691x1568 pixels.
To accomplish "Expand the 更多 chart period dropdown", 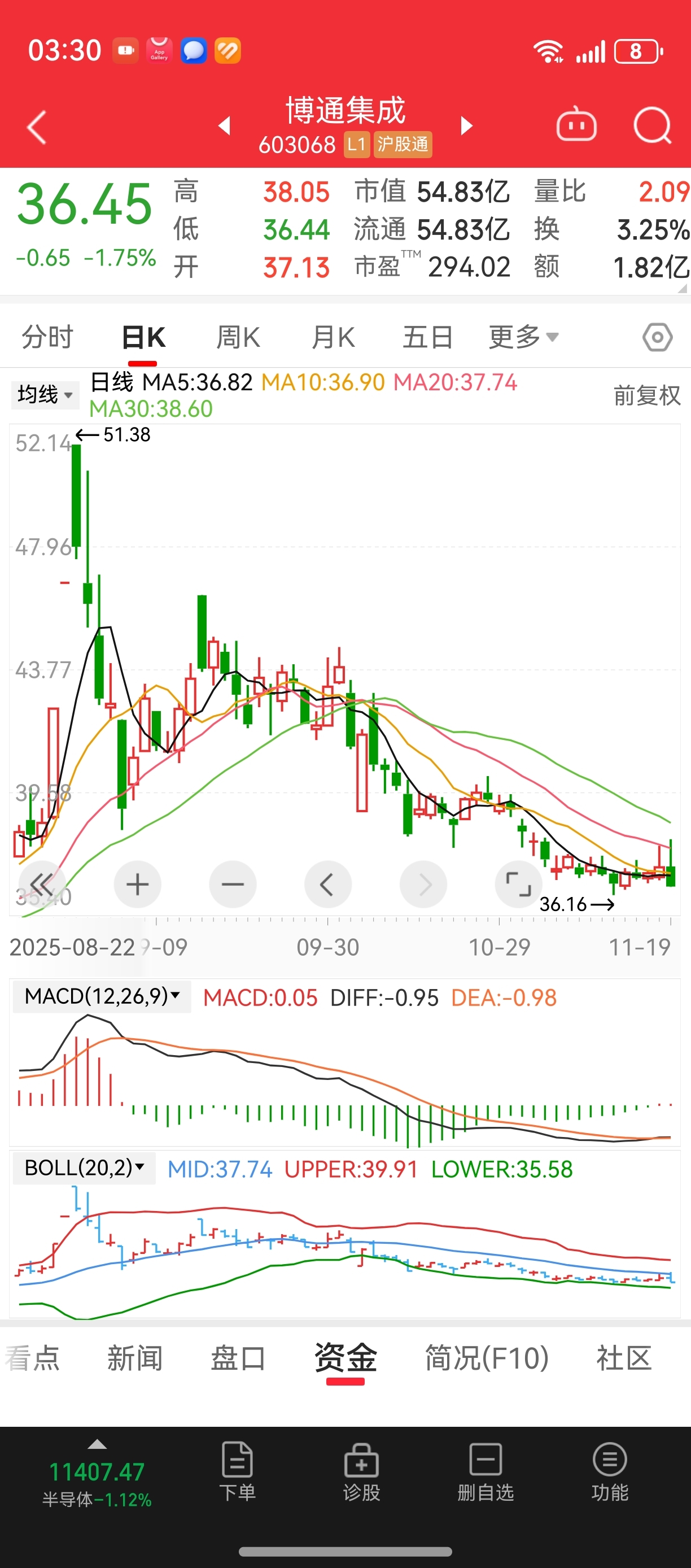I will click(523, 337).
